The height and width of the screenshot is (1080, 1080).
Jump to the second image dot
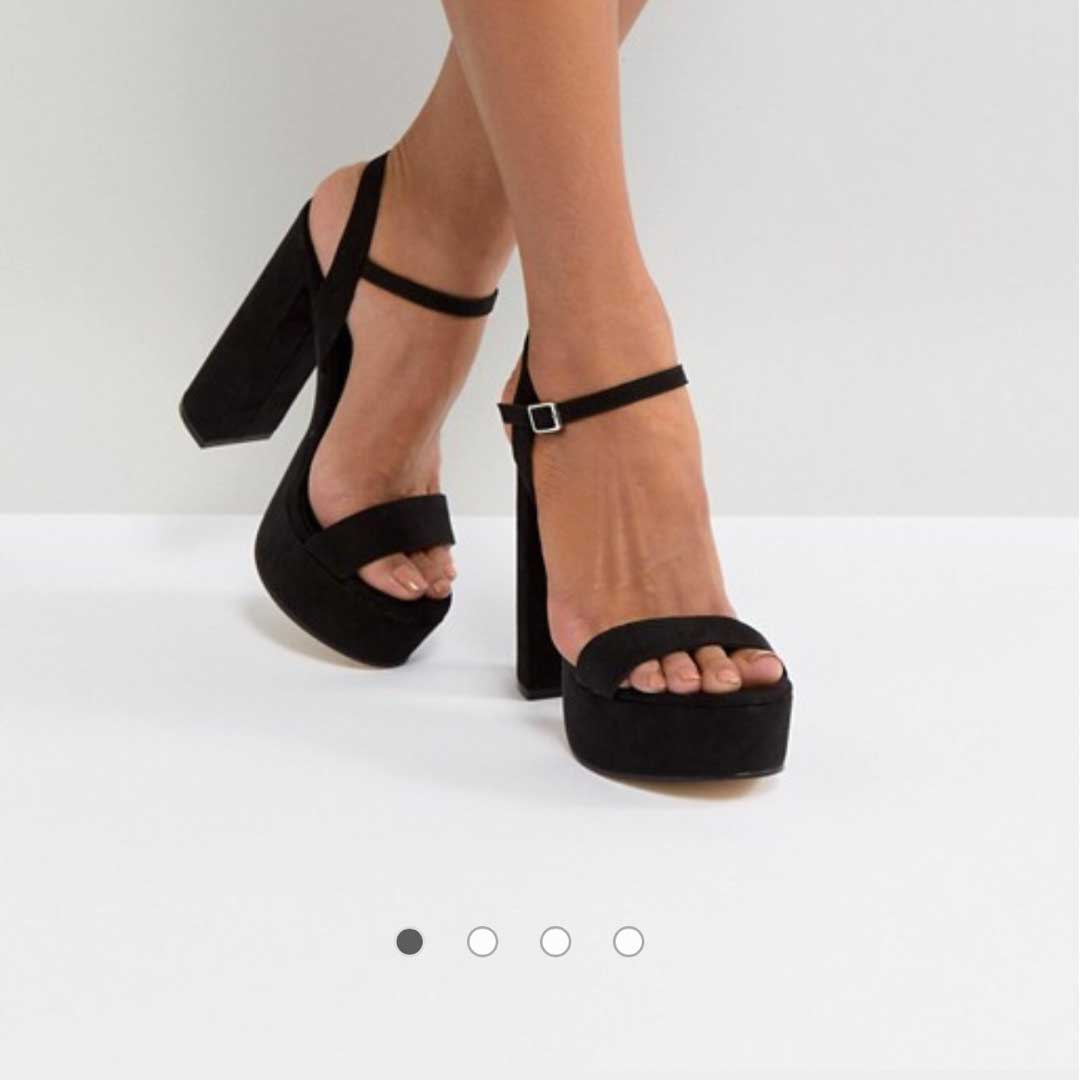pos(482,941)
